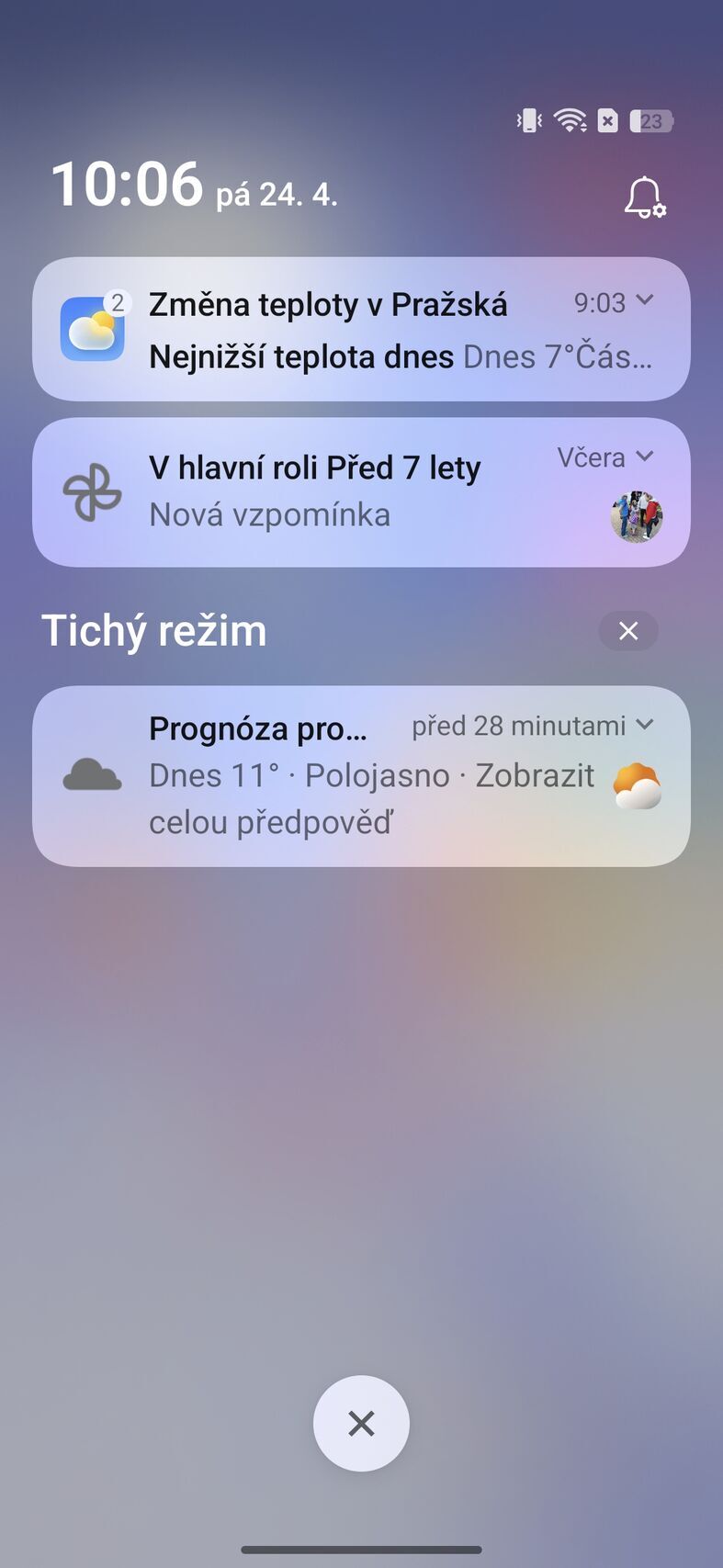Expand the Změna teploty notification
The height and width of the screenshot is (1568, 723).
(646, 300)
